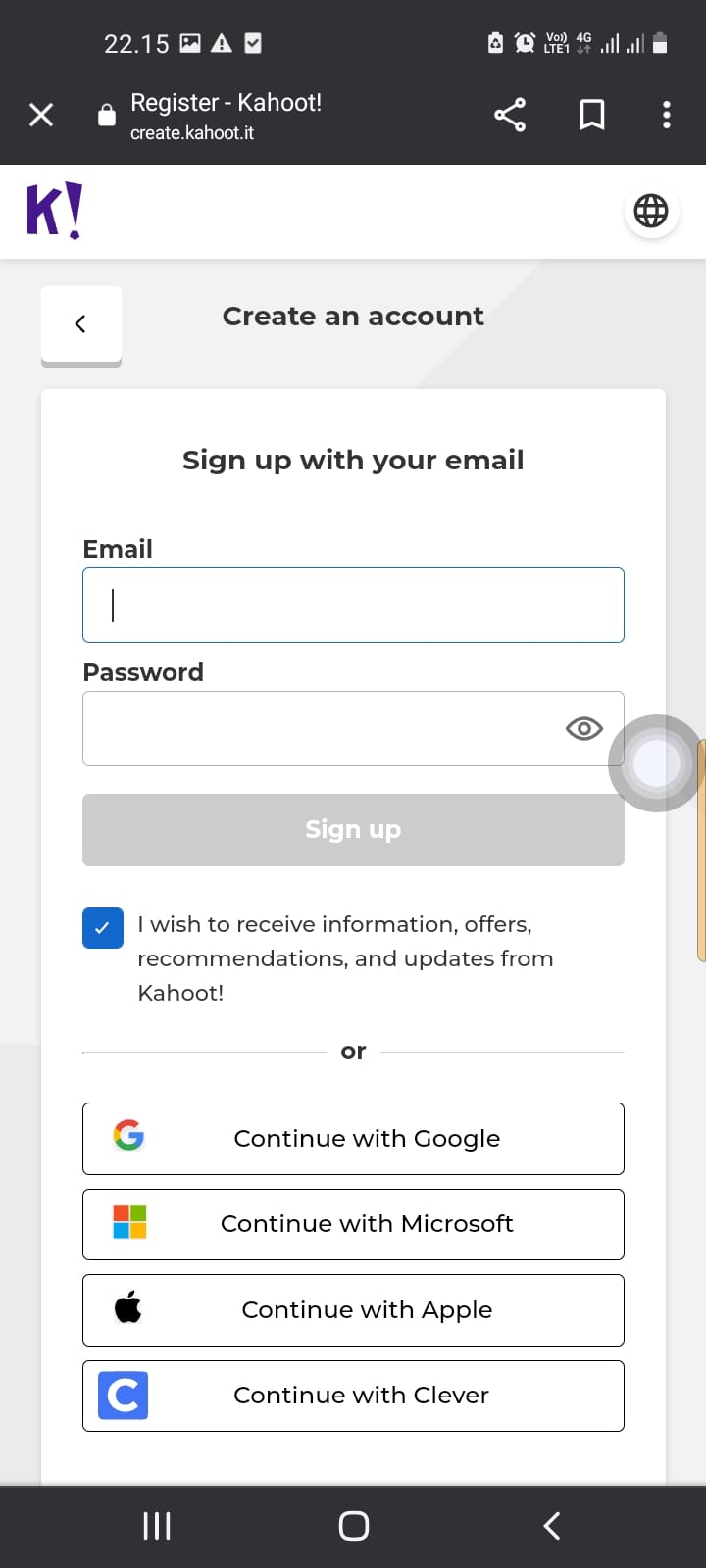Continue with Google

[x=353, y=1139]
